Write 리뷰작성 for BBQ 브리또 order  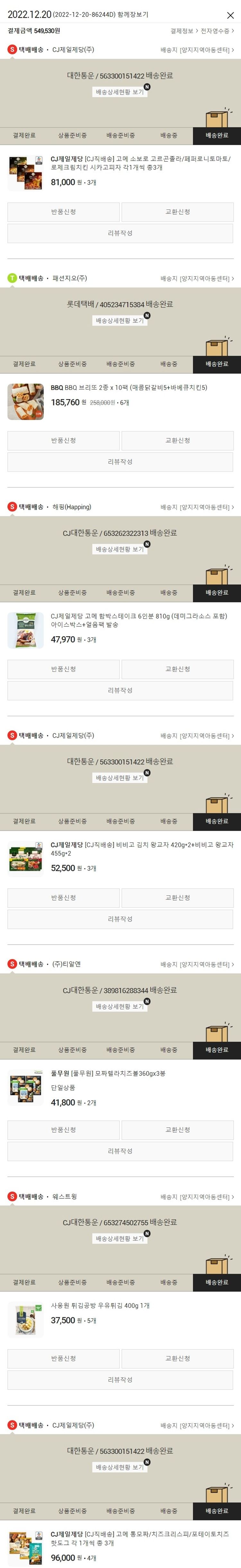tap(120, 462)
